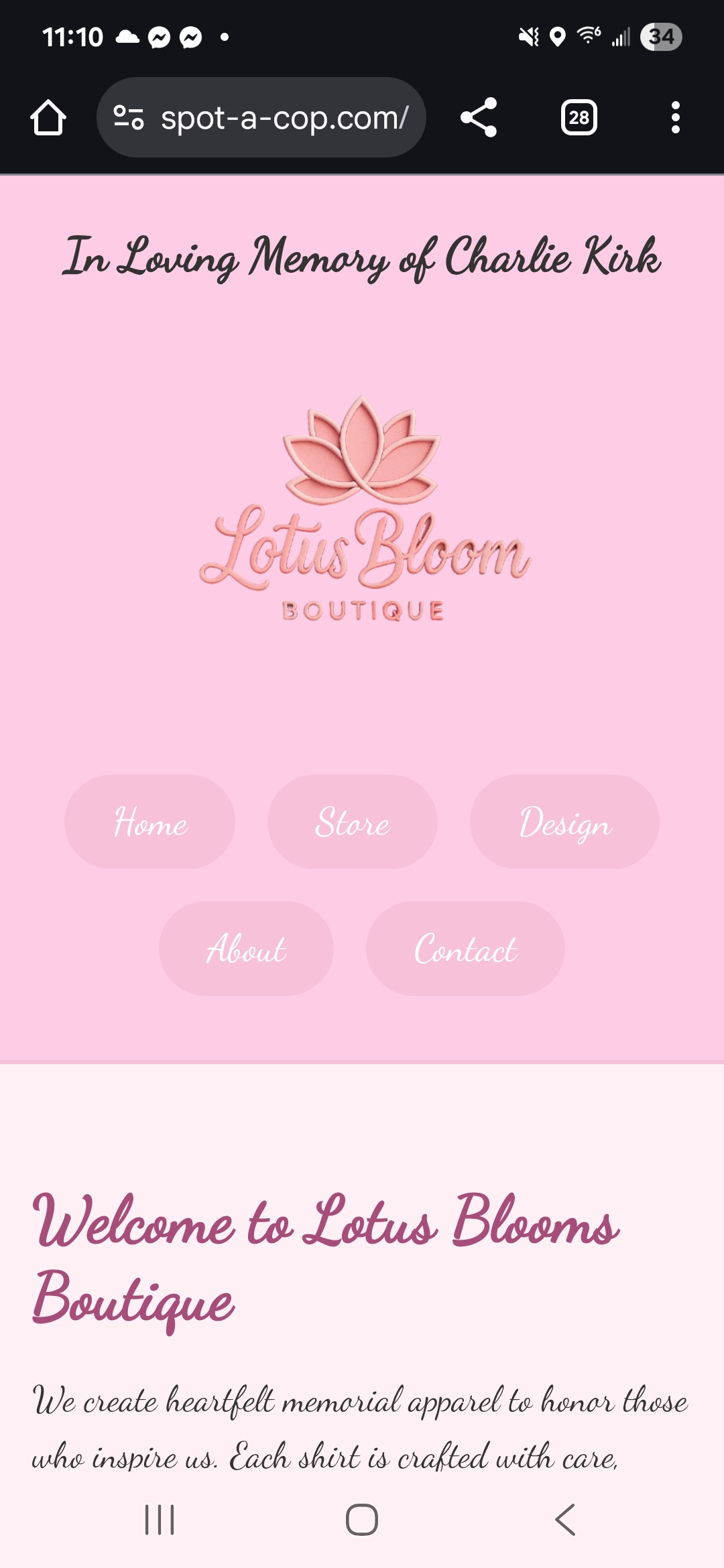
Task: View site information icon in address bar
Action: [128, 118]
